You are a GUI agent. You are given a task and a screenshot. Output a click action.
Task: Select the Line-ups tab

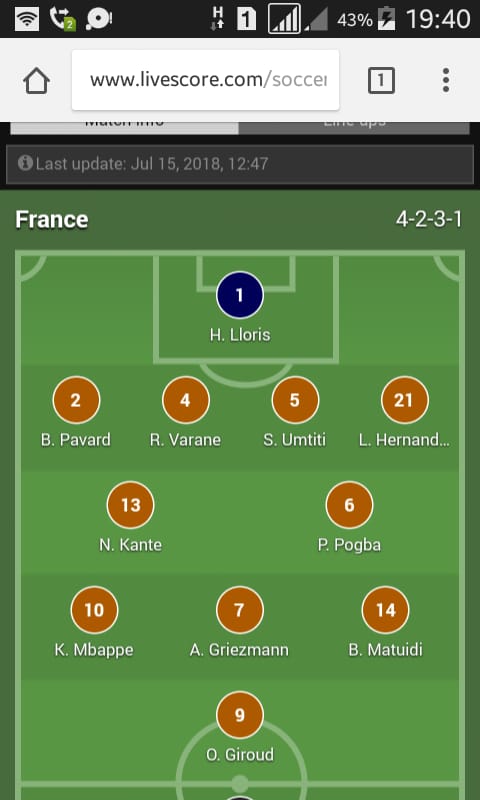[x=354, y=128]
